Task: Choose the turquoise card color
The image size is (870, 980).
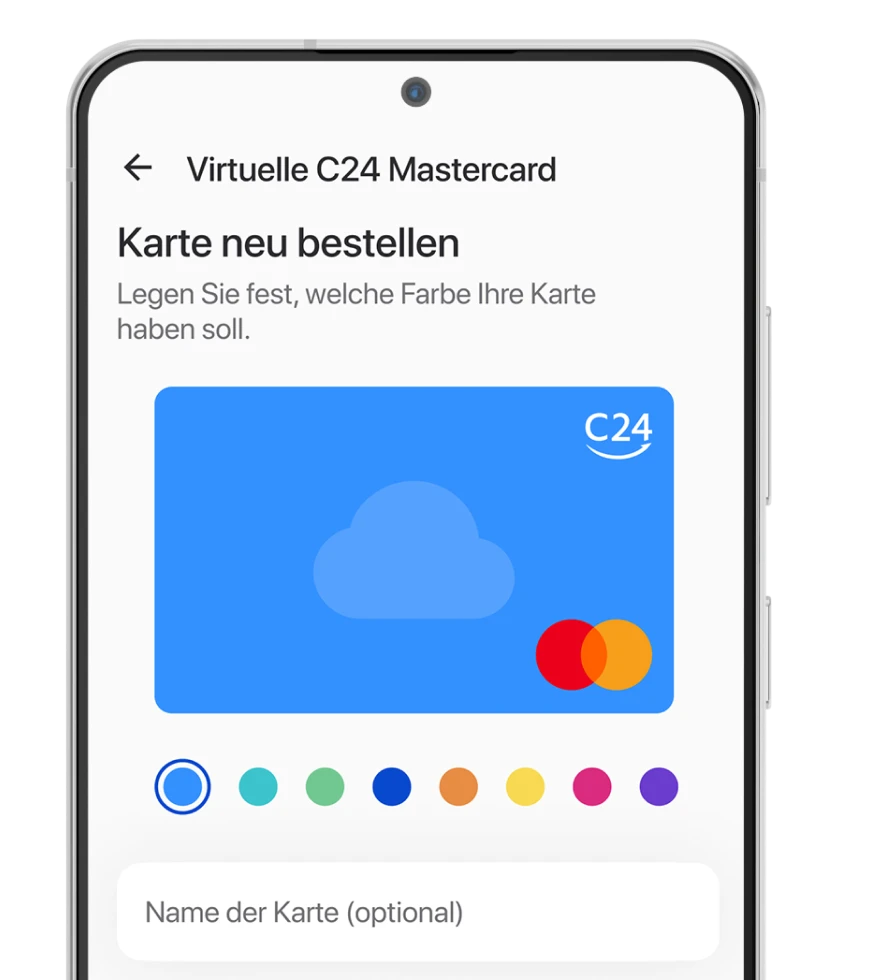Action: pyautogui.click(x=258, y=787)
